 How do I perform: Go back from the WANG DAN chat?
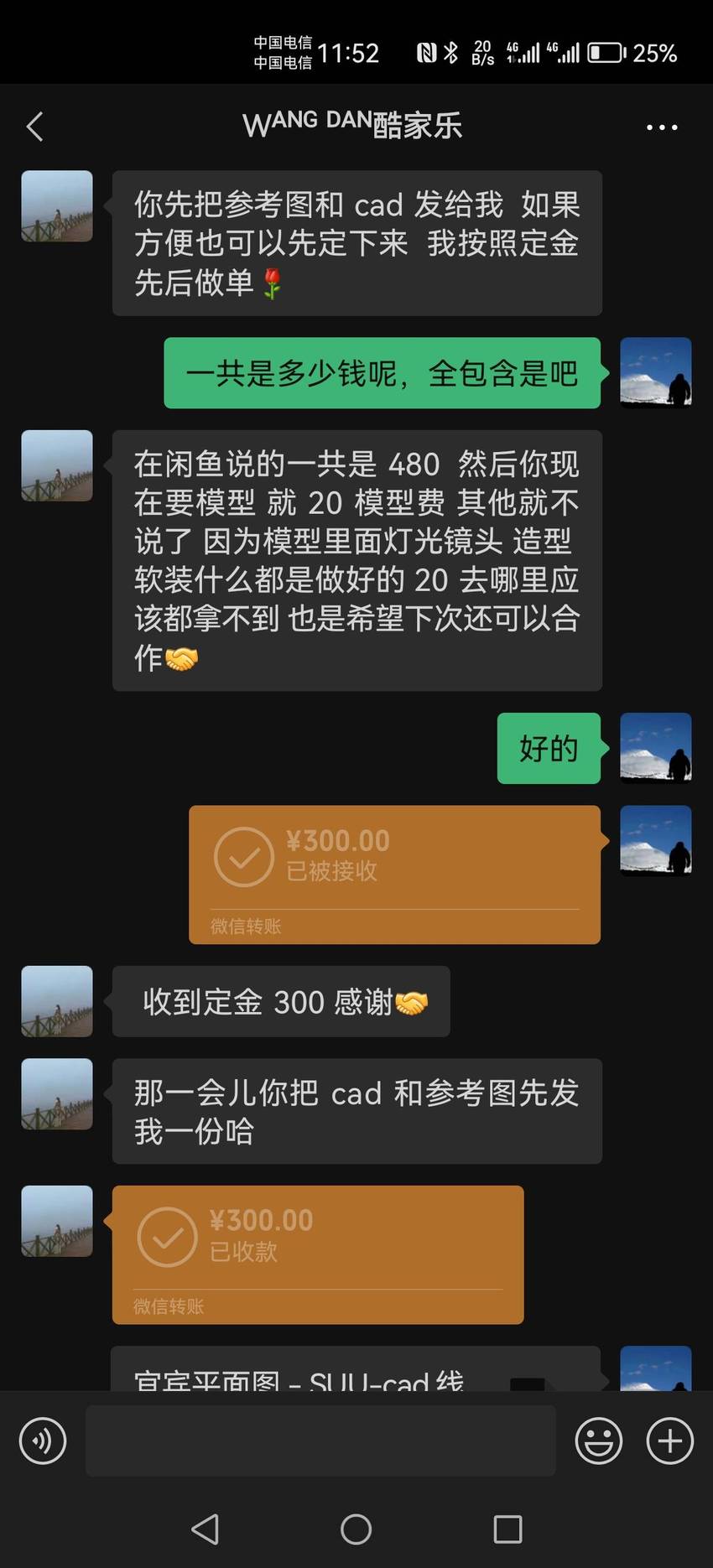click(34, 127)
